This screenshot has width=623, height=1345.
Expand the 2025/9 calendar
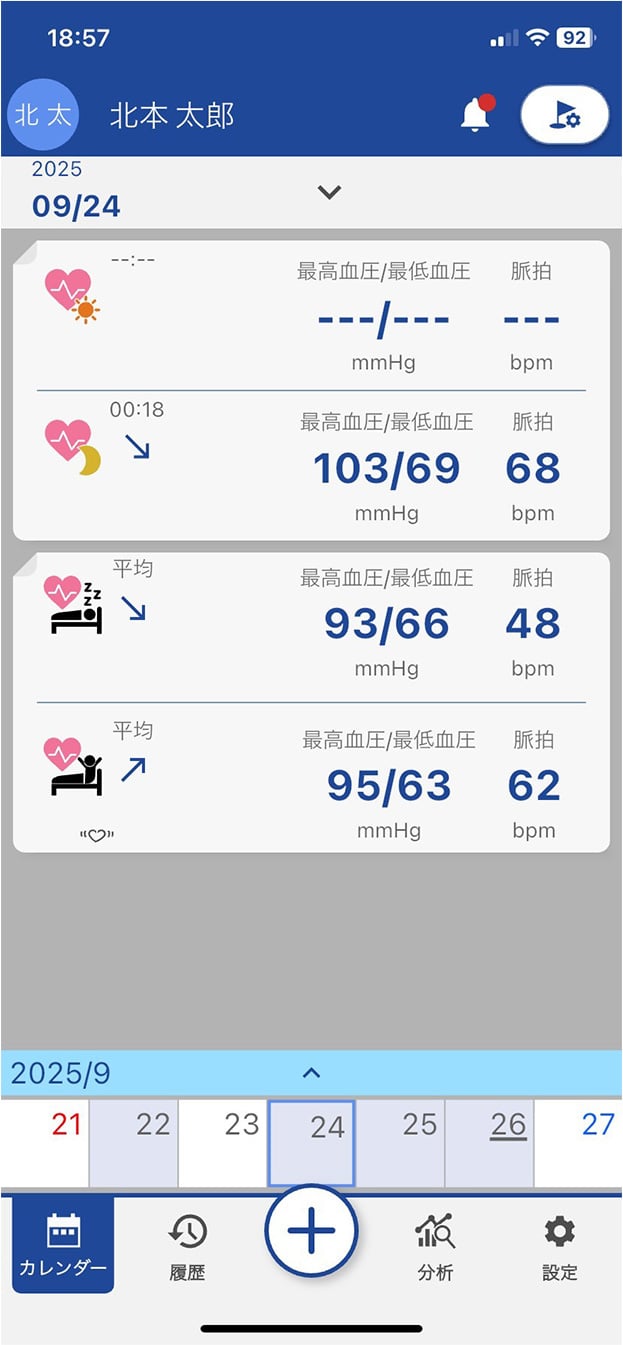[x=311, y=1073]
